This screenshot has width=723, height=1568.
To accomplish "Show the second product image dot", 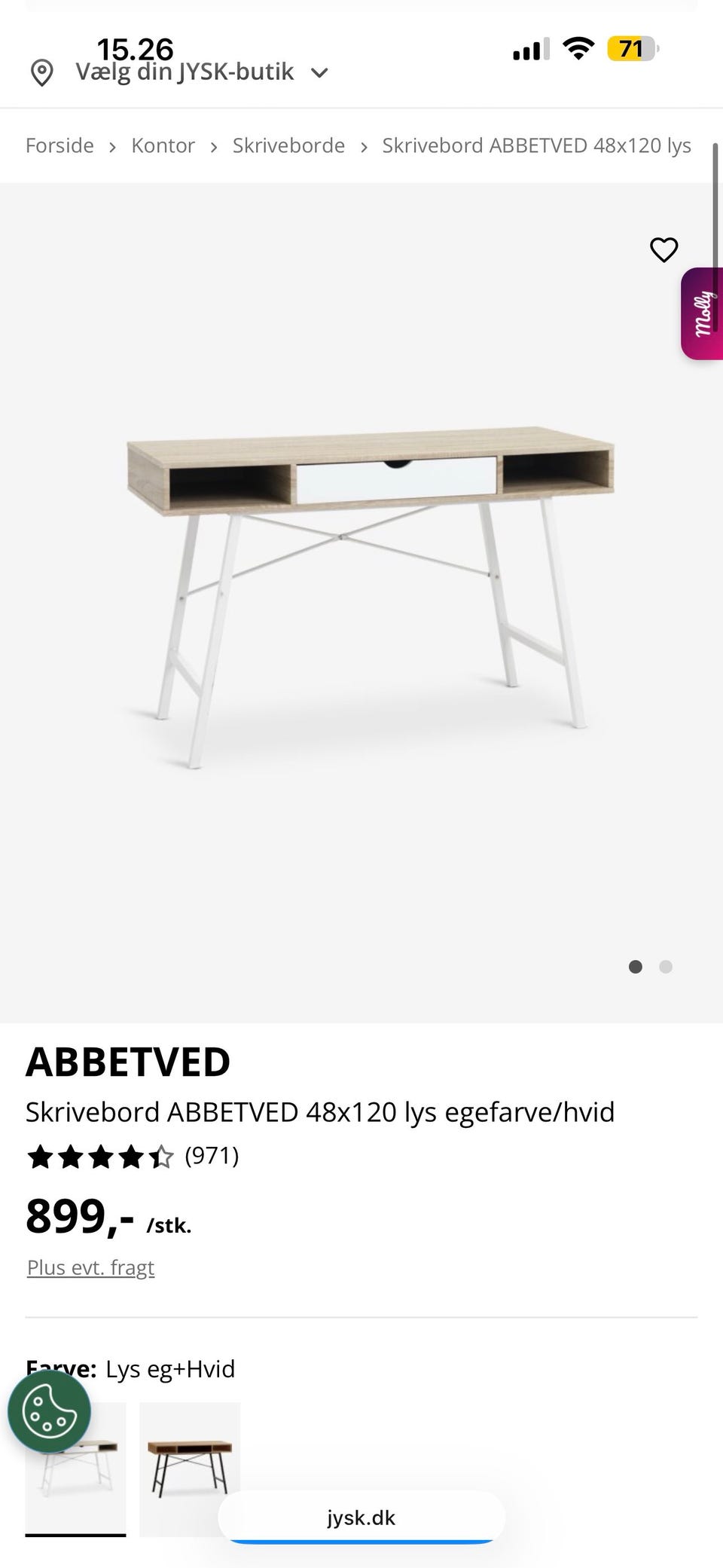I will (x=665, y=967).
